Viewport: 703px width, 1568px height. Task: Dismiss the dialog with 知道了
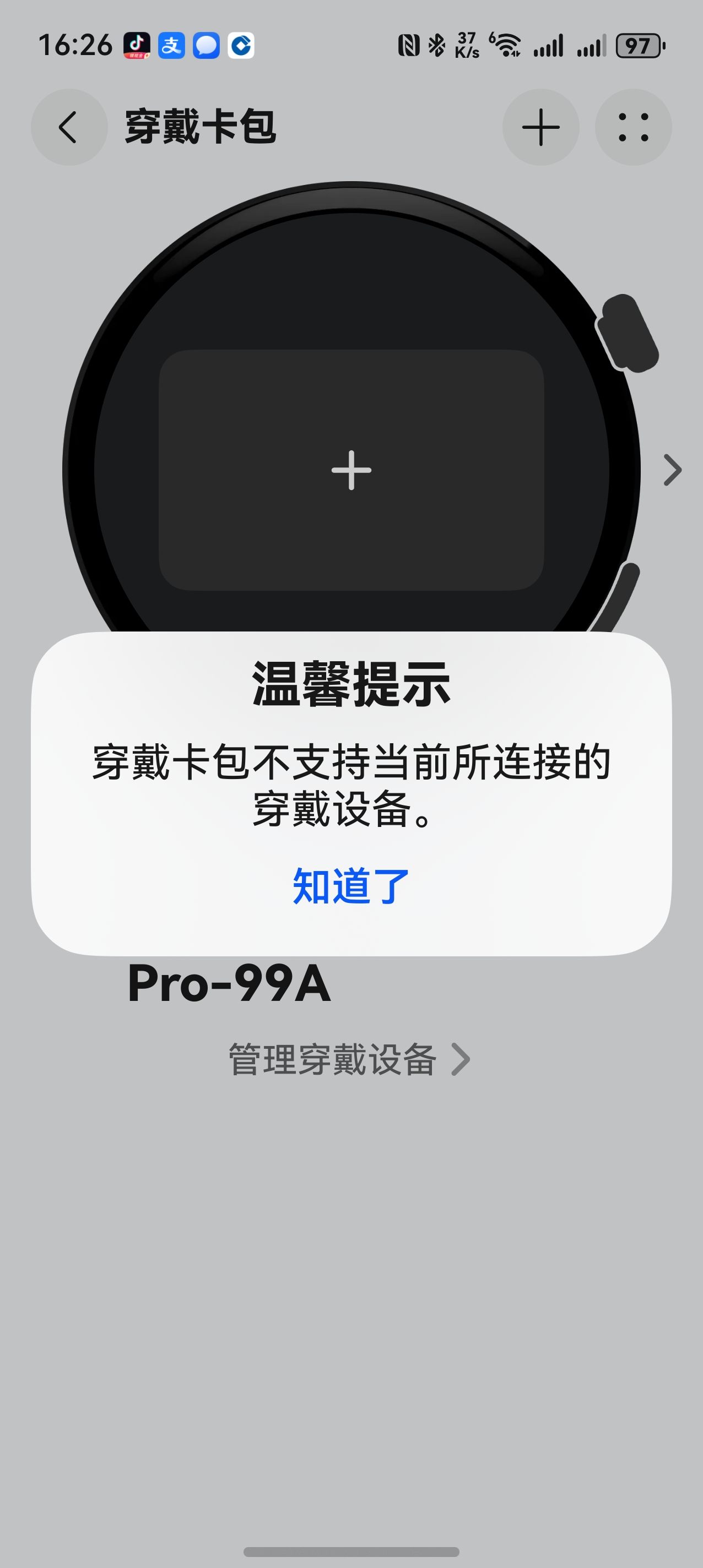click(x=351, y=886)
